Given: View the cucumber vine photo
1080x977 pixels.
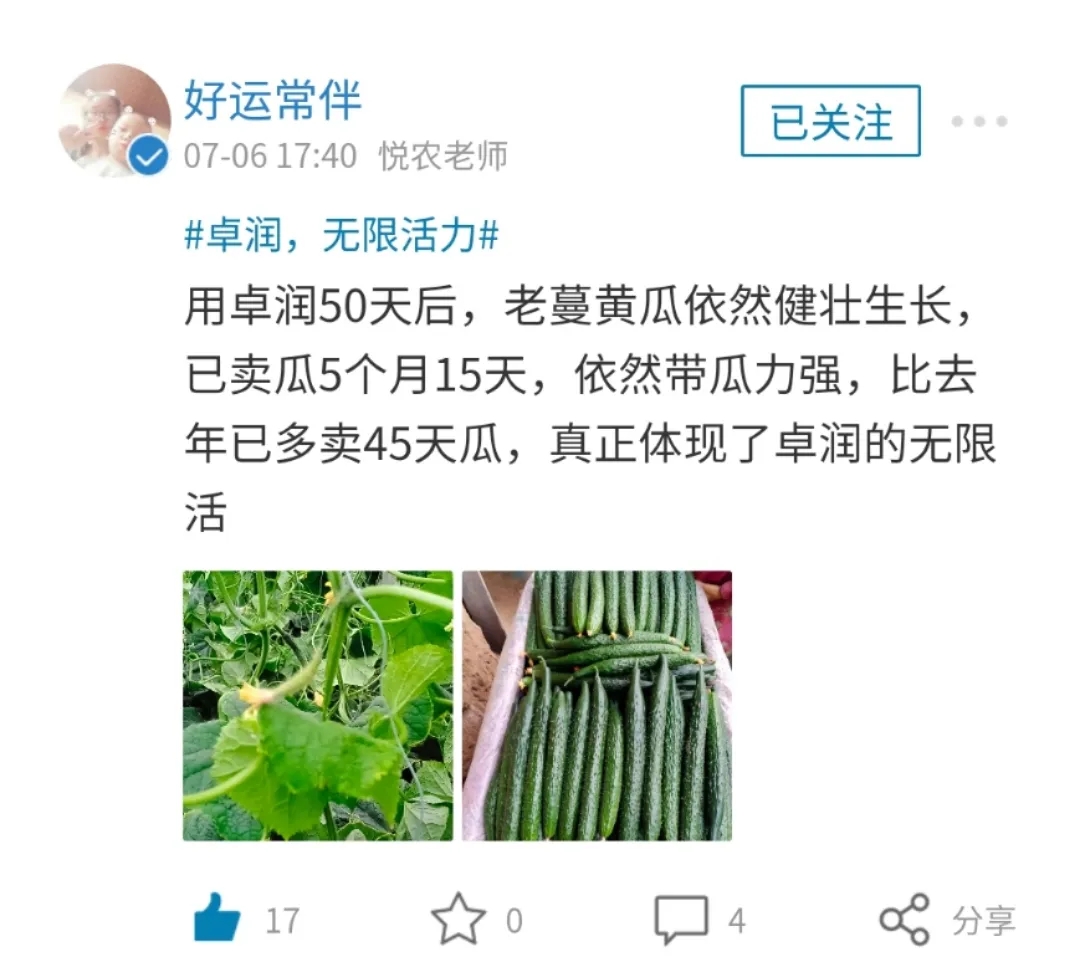Looking at the screenshot, I should [318, 705].
